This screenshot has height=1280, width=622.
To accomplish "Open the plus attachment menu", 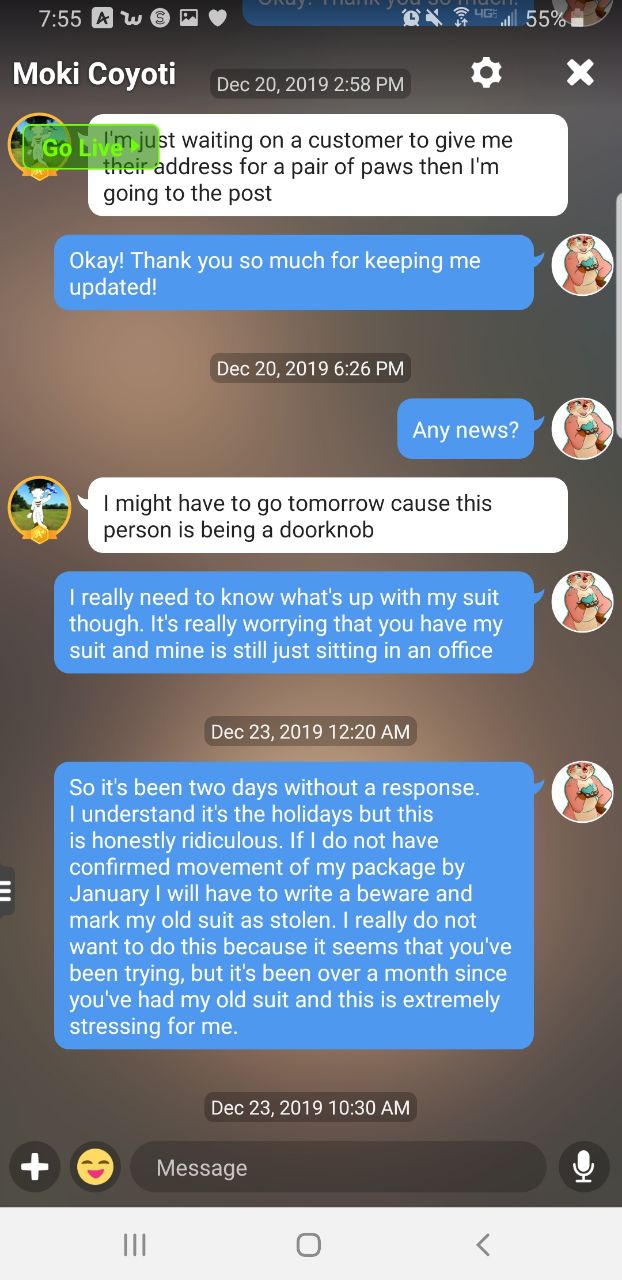I will [x=34, y=1166].
